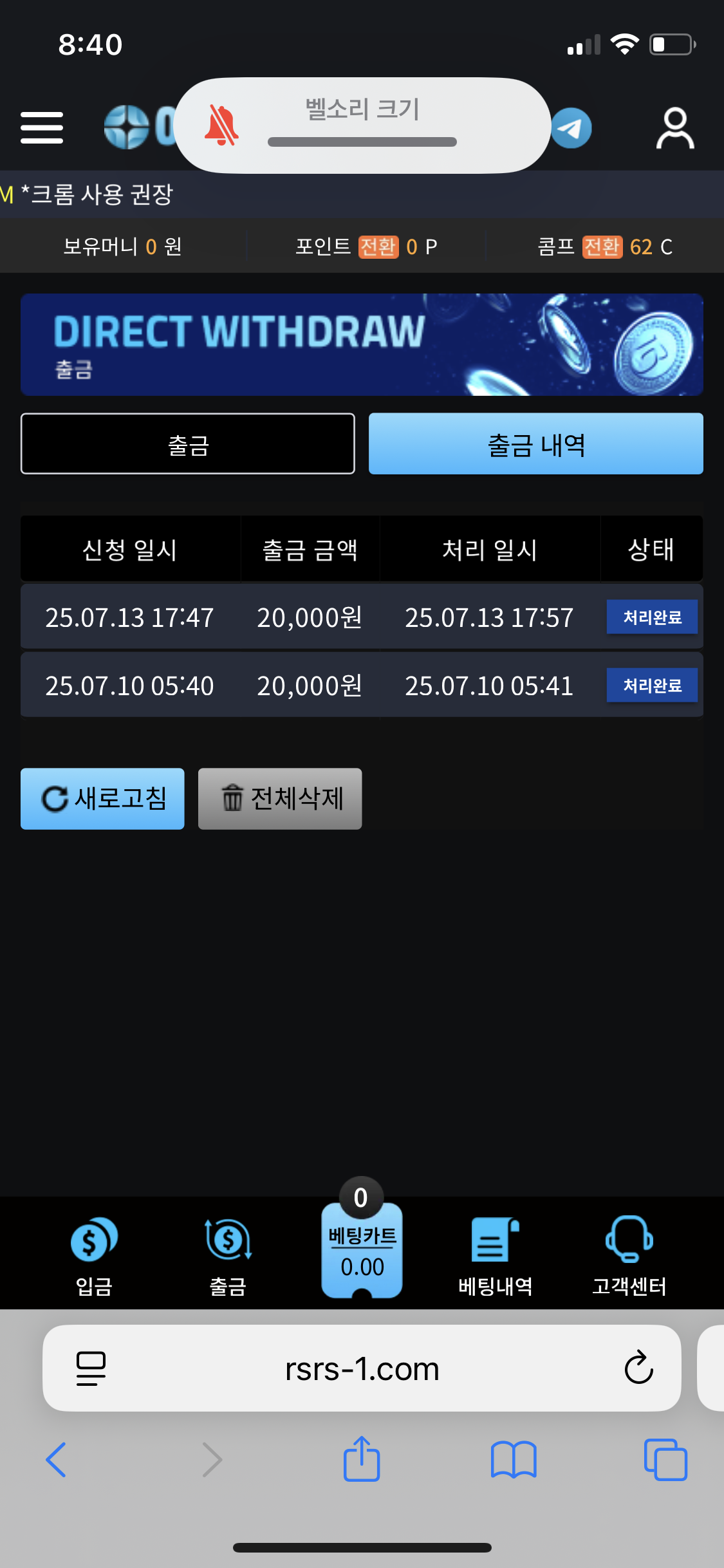Open the Telegram contact icon

point(571,127)
